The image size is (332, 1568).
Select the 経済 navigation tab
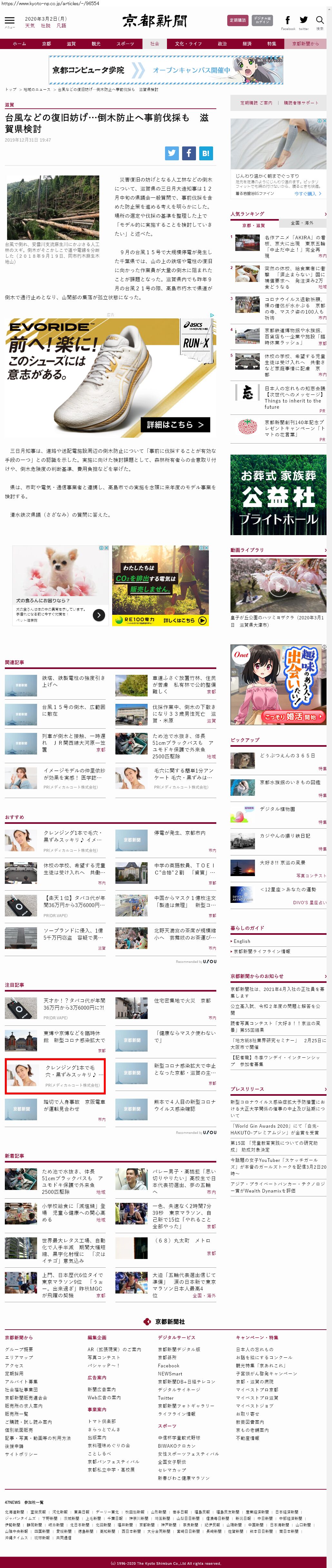[247, 44]
